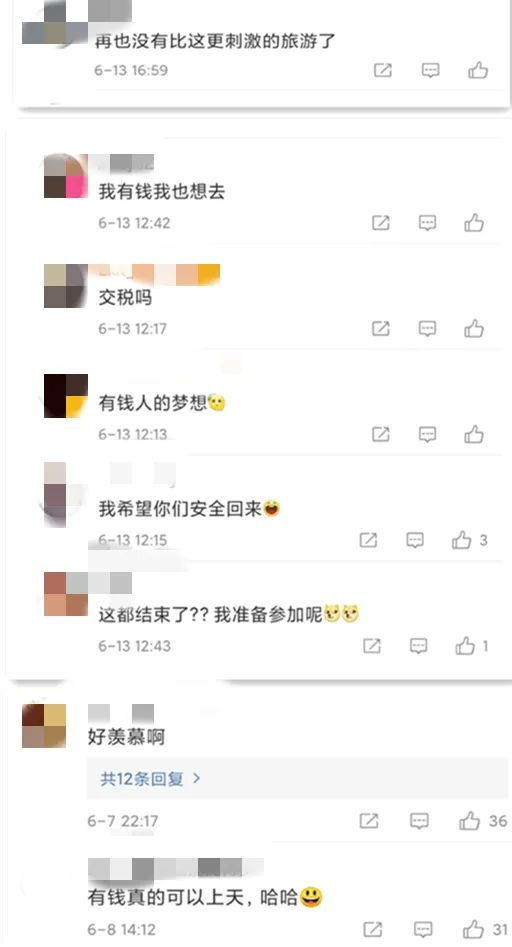The width and height of the screenshot is (512, 947).
Task: Like the comment 这都结束了?? 我准备参加呢
Action: (x=472, y=646)
